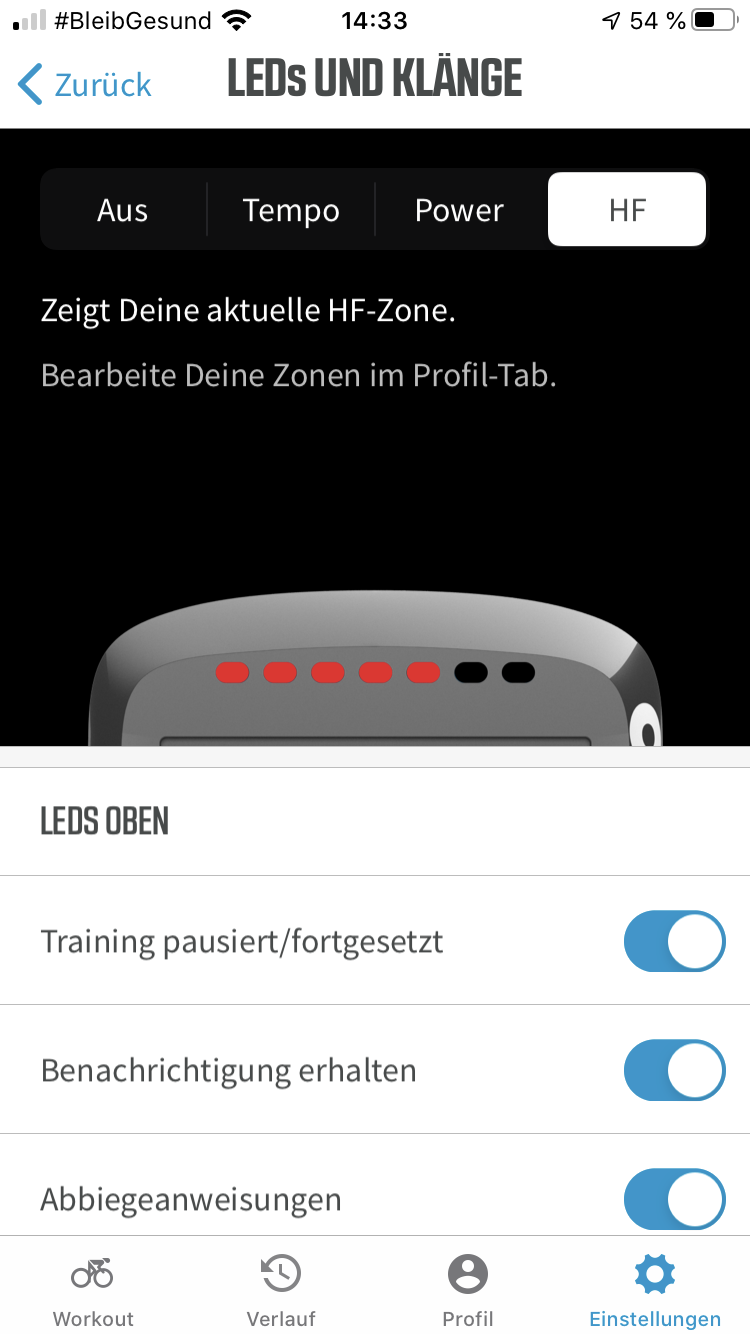Select the Aus LED mode

coord(123,210)
